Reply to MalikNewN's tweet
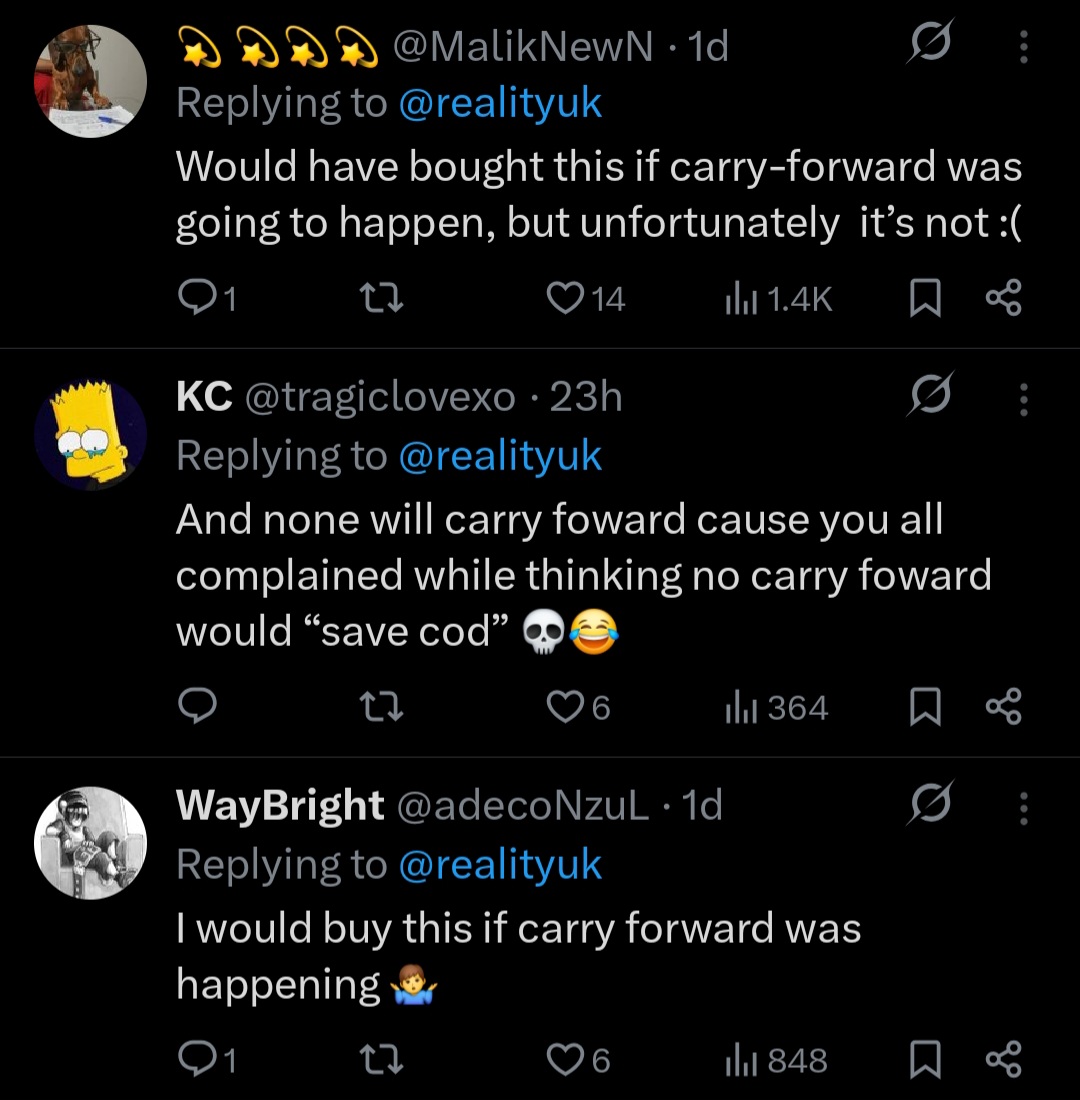 tap(195, 298)
